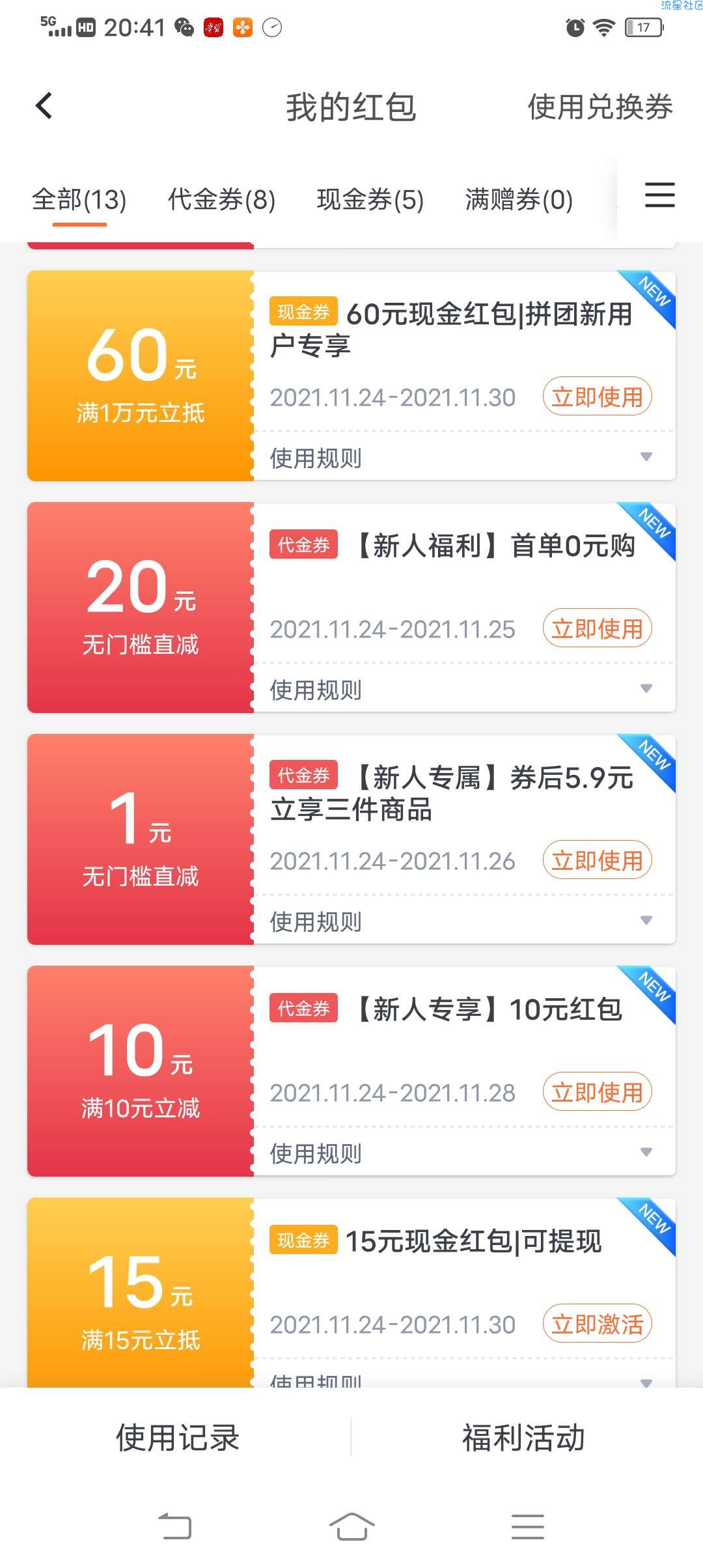Expand 使用规则 under 10元红包
This screenshot has width=703, height=1568.
point(464,1153)
